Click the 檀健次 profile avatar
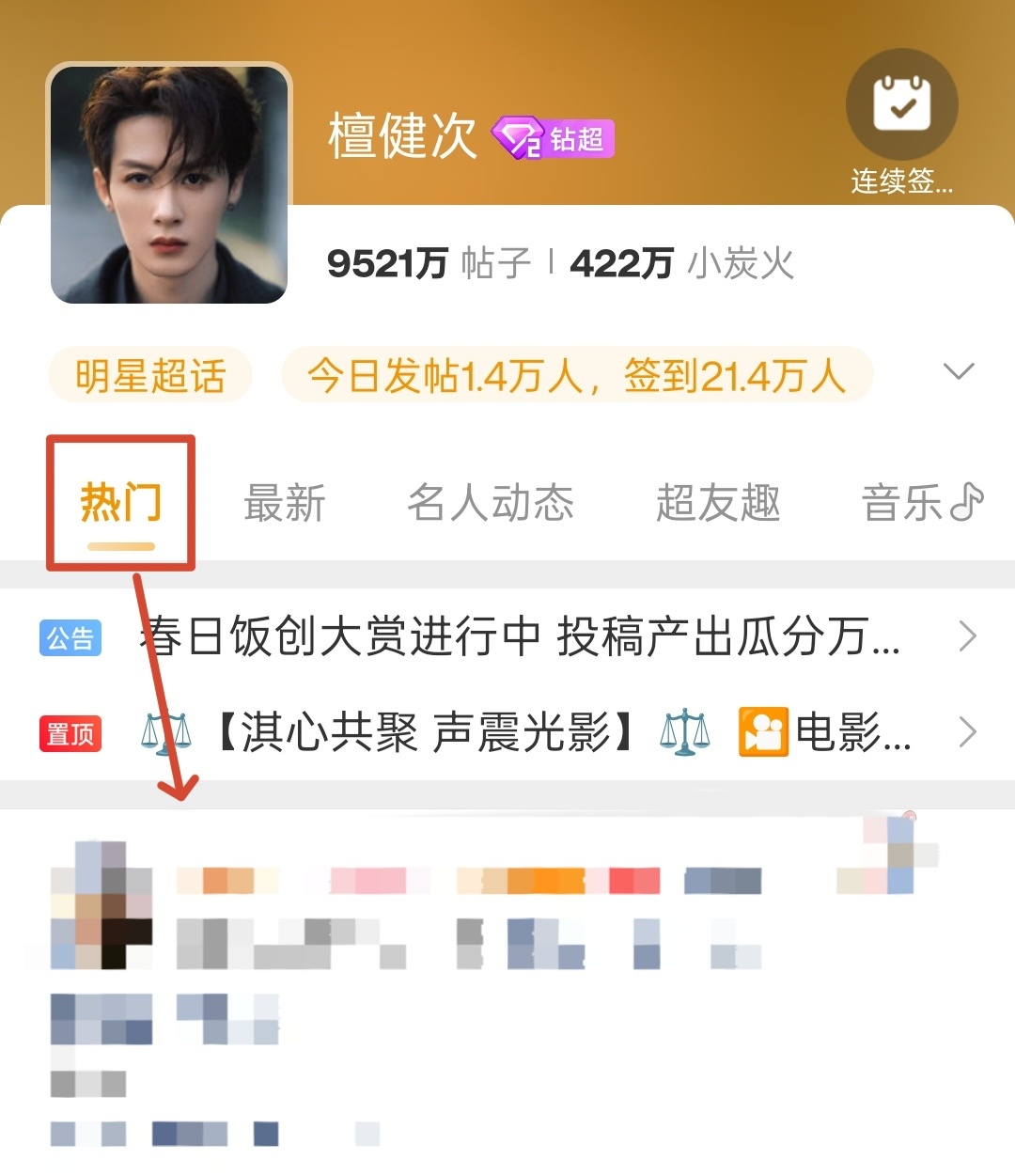The image size is (1015, 1176). coord(169,184)
